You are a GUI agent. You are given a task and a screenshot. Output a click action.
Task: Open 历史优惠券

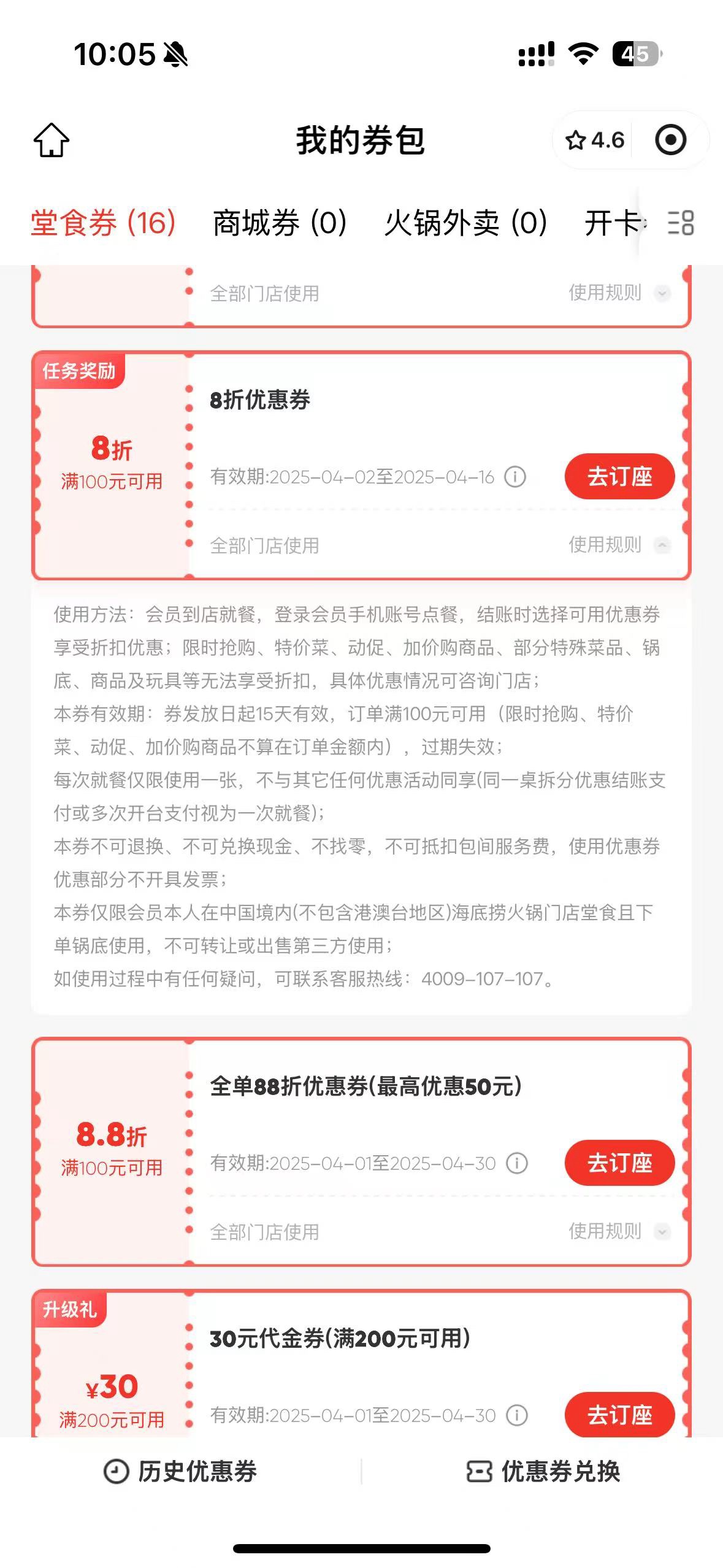pyautogui.click(x=180, y=1472)
